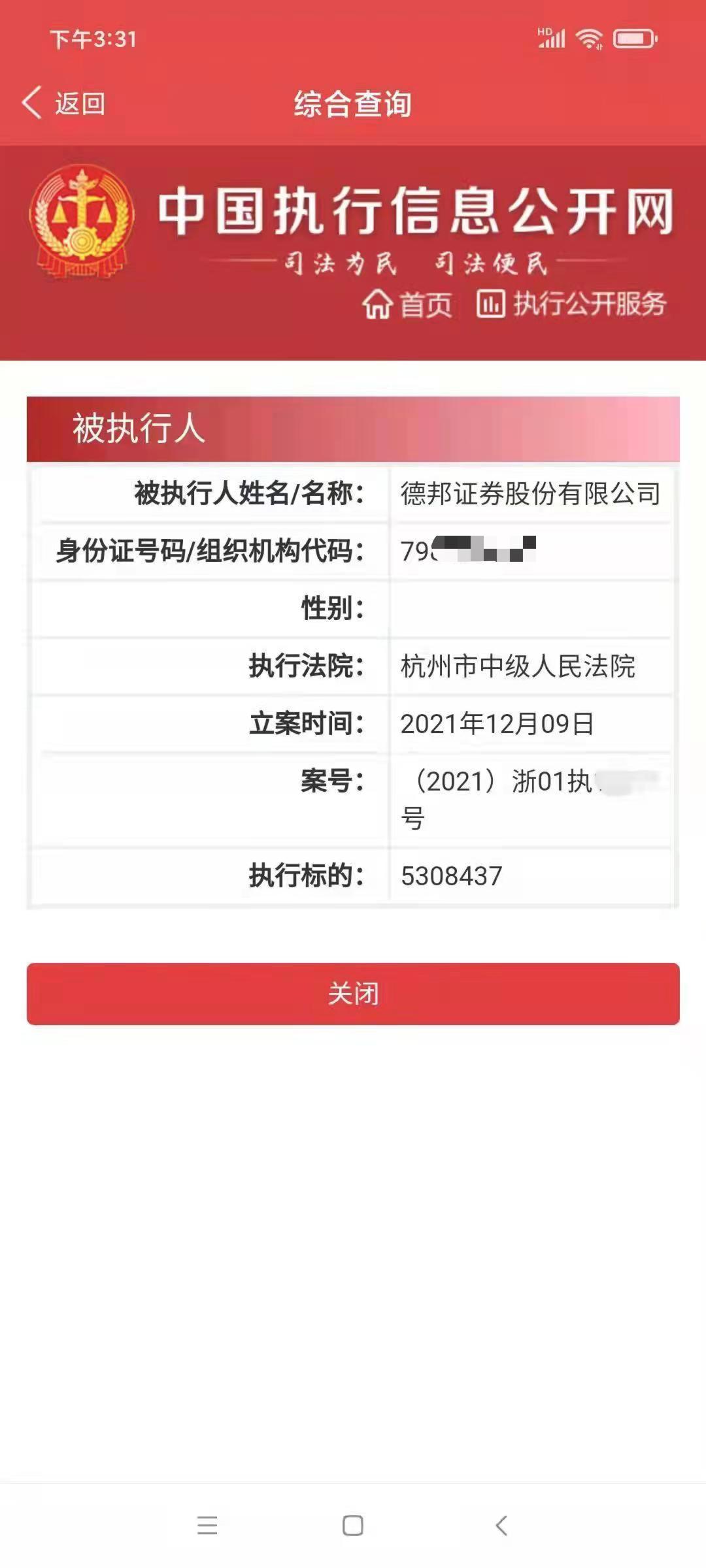
Task: Open the 首页 home link
Action: [x=407, y=304]
